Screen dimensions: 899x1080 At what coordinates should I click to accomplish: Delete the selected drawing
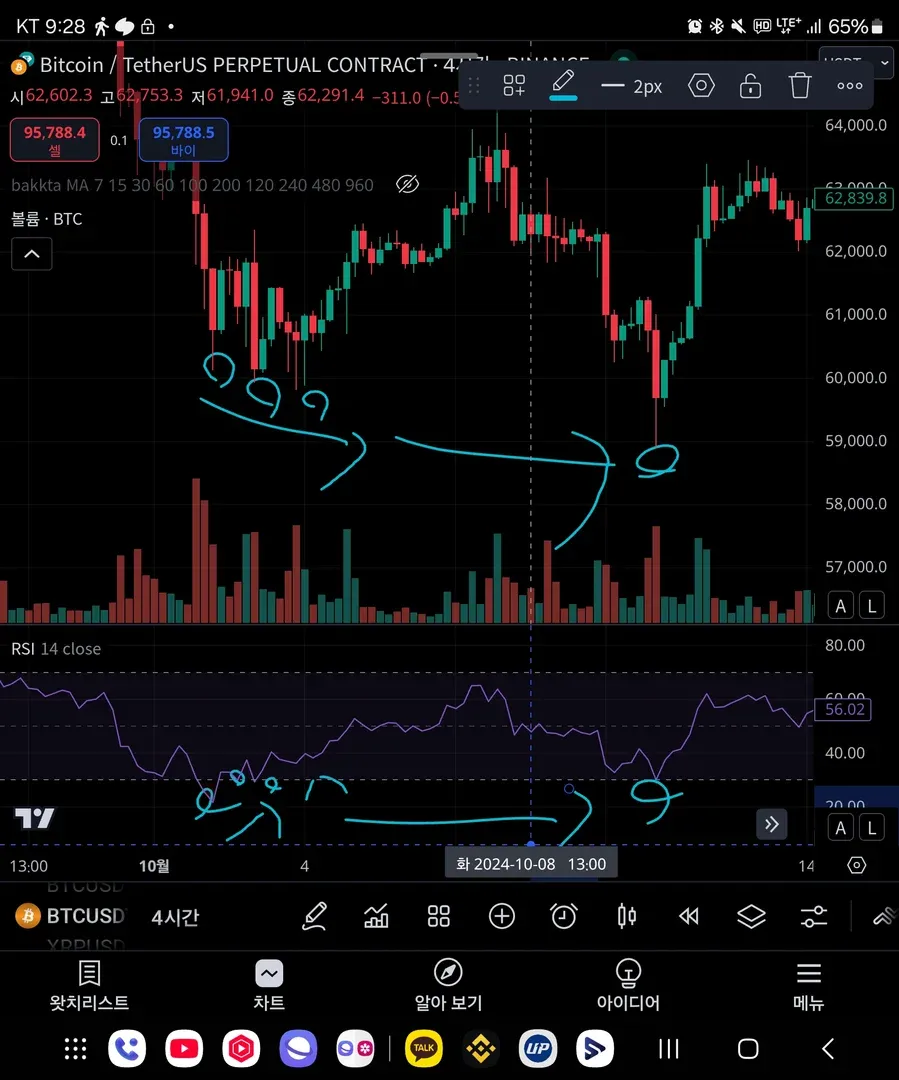[800, 86]
